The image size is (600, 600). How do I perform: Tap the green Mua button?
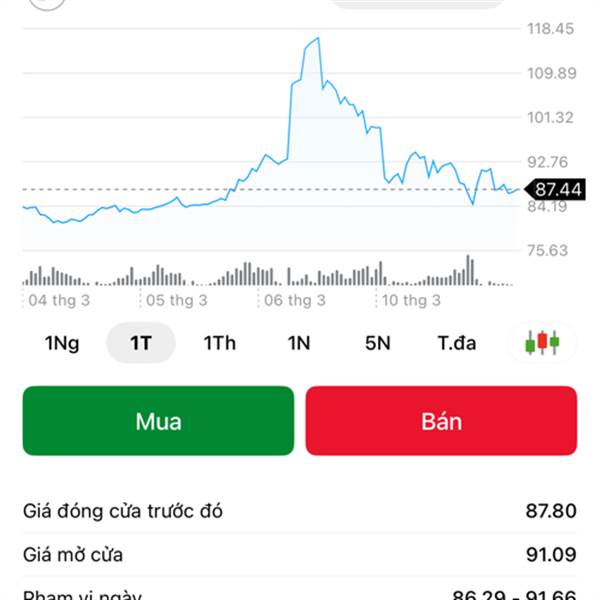tap(158, 421)
